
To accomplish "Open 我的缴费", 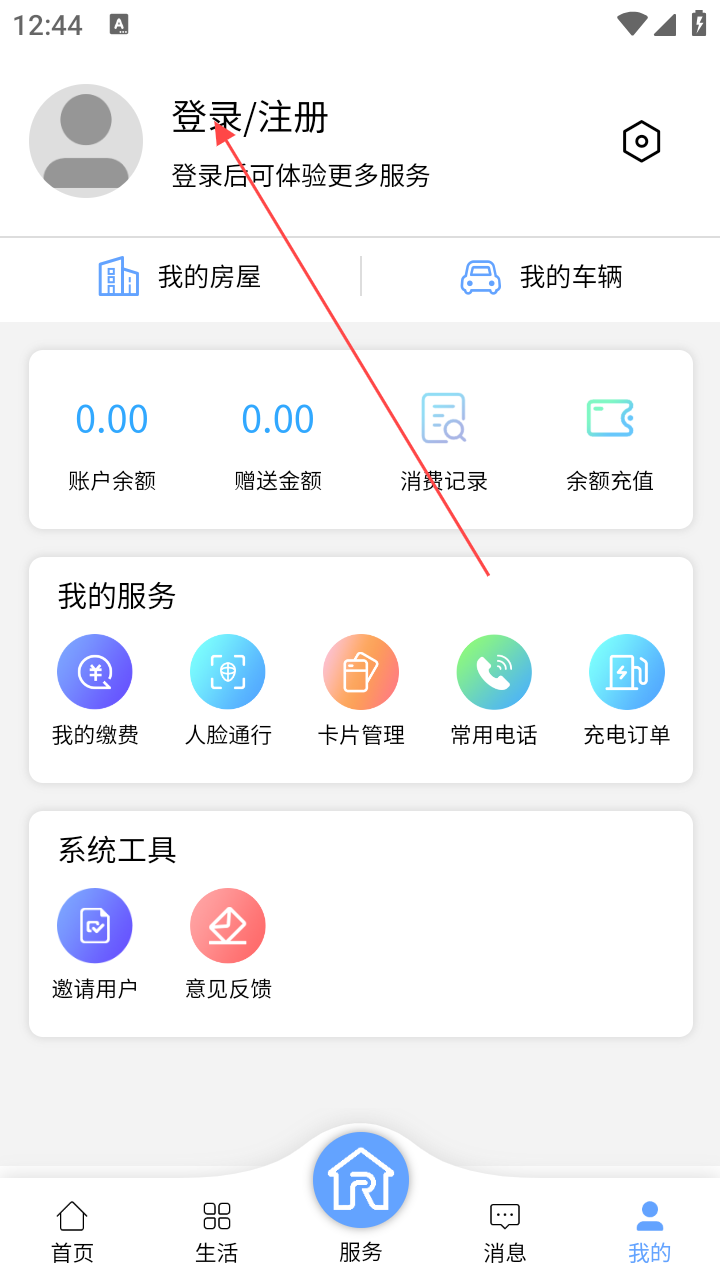I will point(95,690).
